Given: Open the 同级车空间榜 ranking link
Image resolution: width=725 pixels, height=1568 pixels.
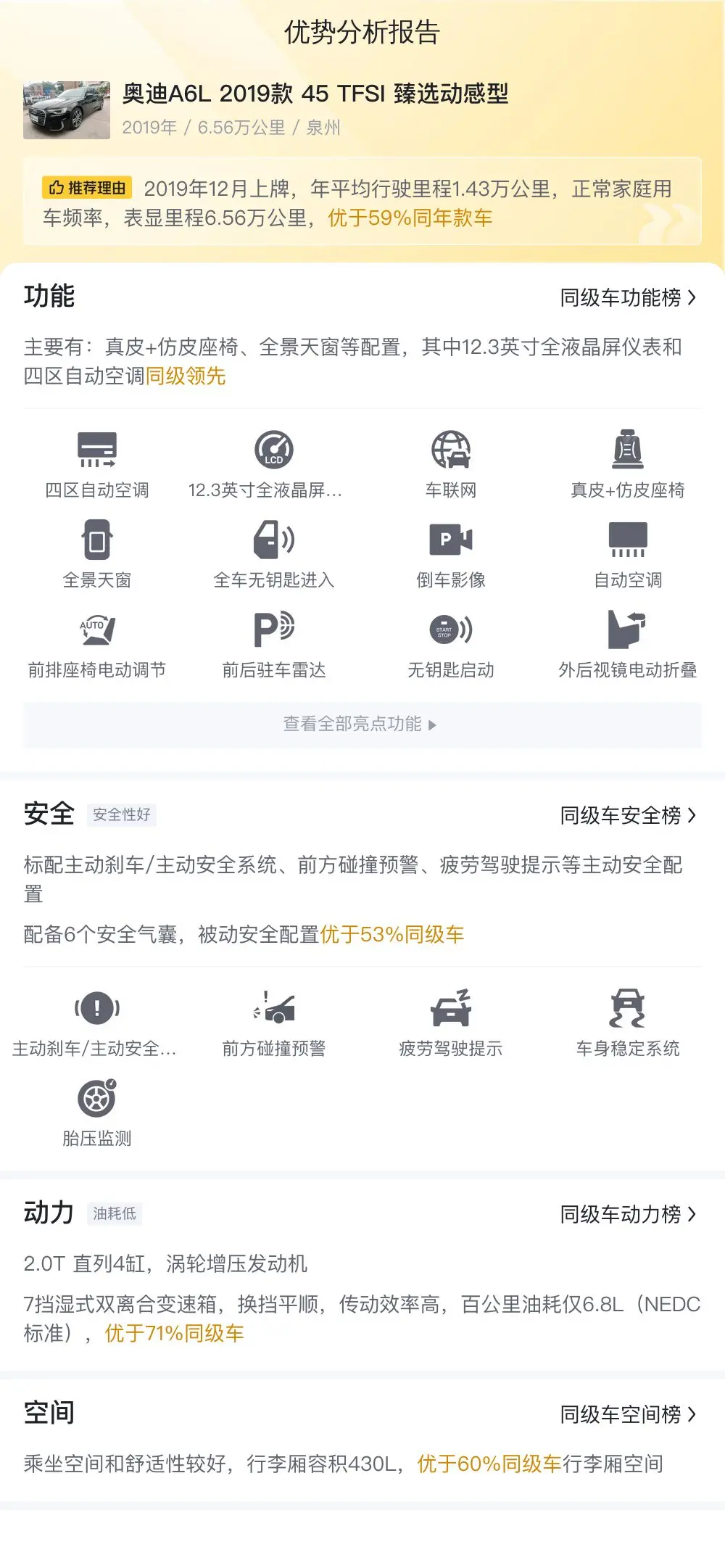Looking at the screenshot, I should [628, 1414].
